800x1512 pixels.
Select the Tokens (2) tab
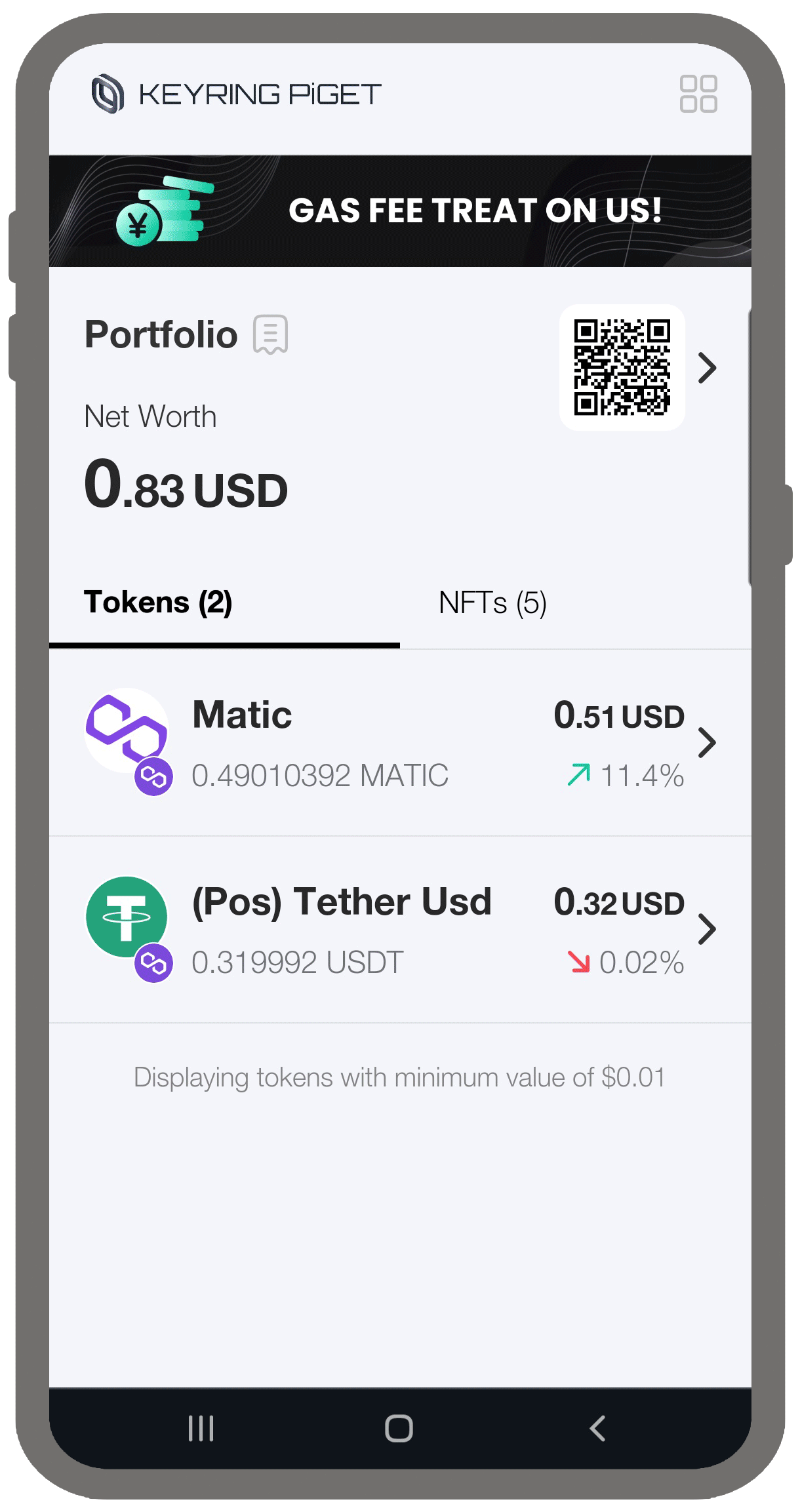click(158, 603)
